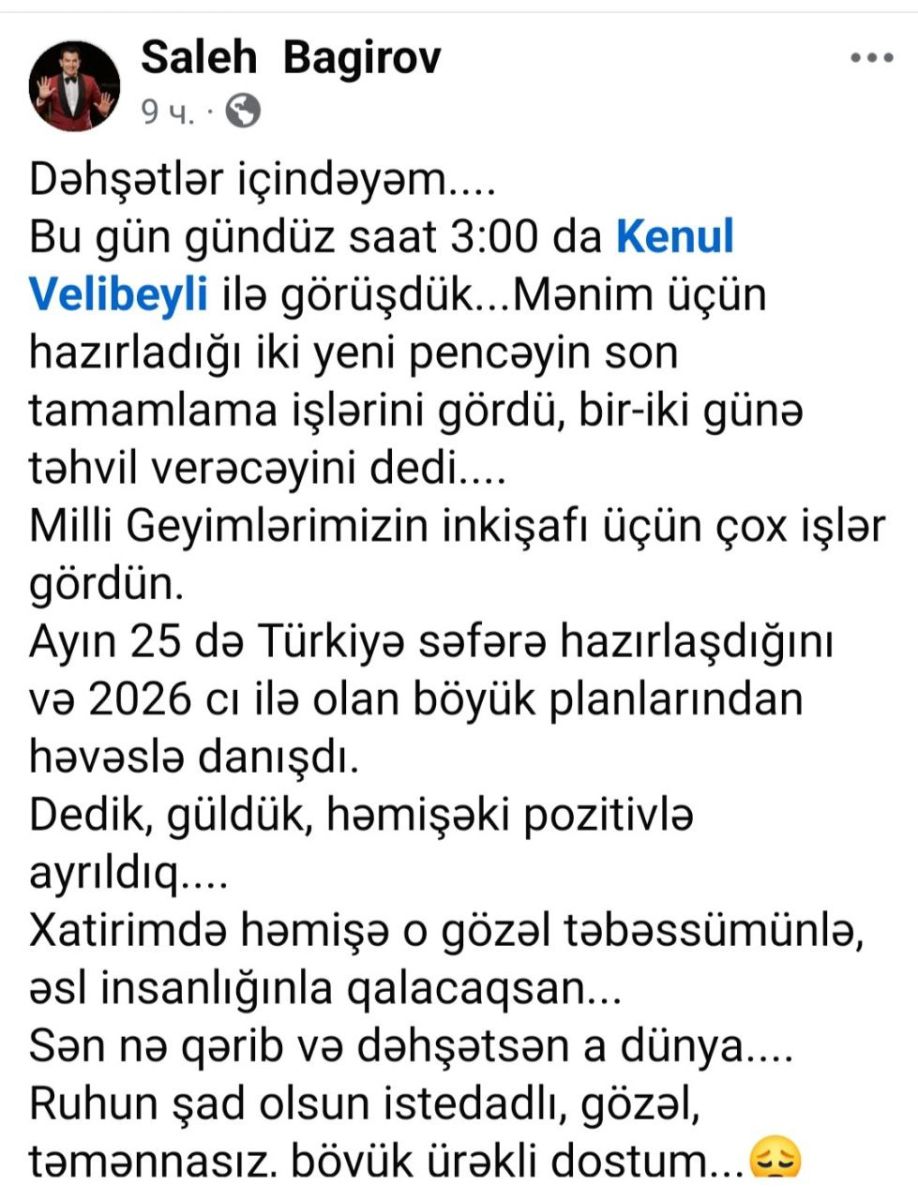Open the Saleh Bagirov profile name

click(x=291, y=60)
